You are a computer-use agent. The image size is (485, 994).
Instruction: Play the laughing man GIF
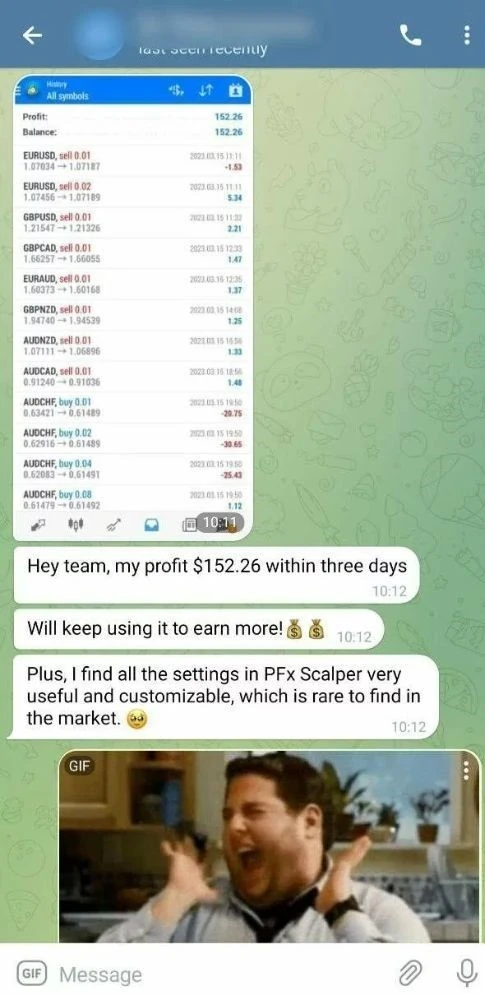[269, 846]
